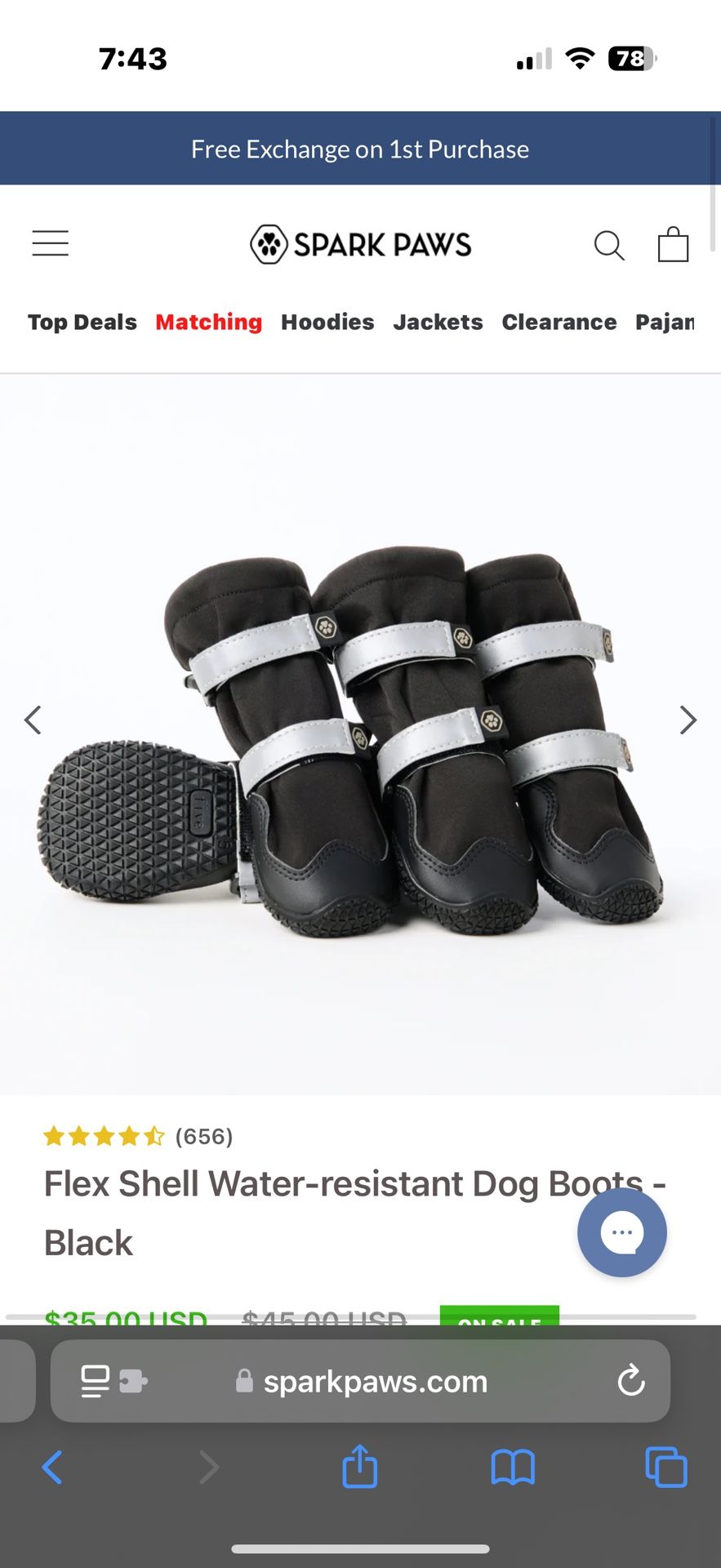Click the search magnifier icon

(x=609, y=243)
